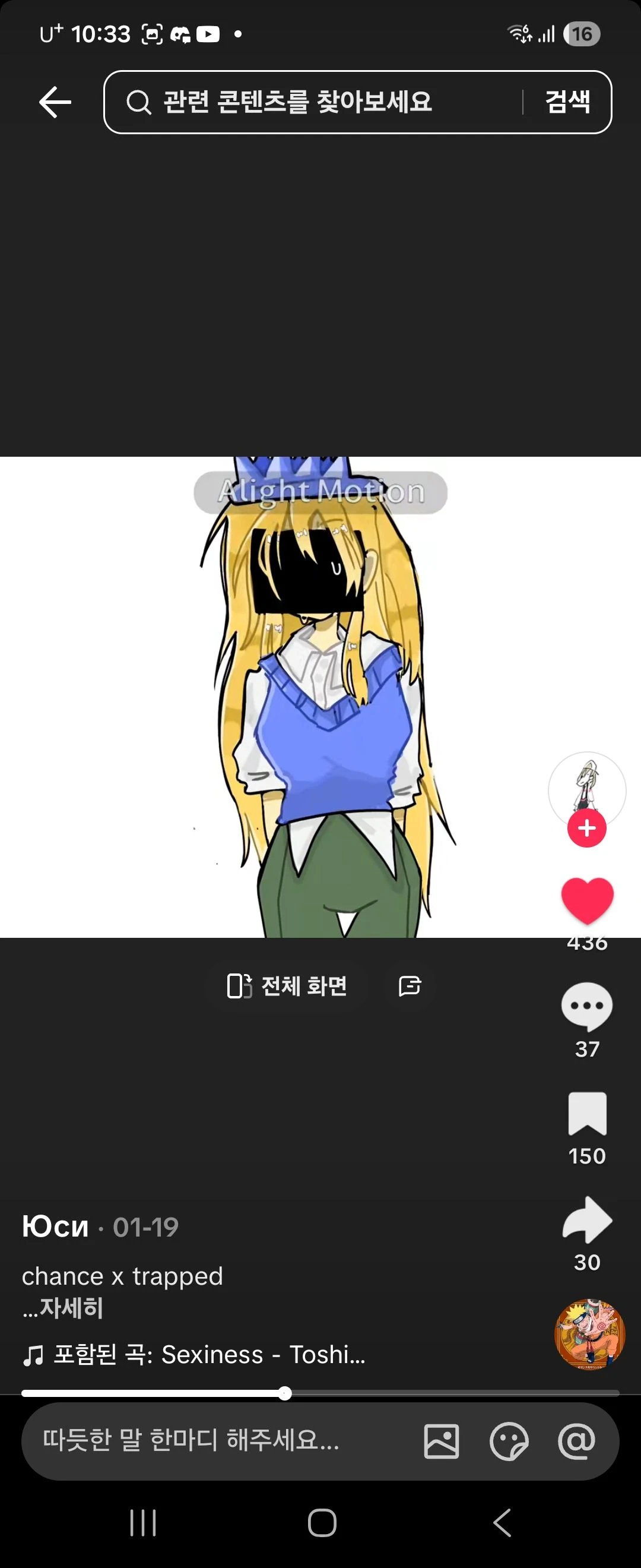
Task: Tap the video progress bar
Action: pos(320,1393)
